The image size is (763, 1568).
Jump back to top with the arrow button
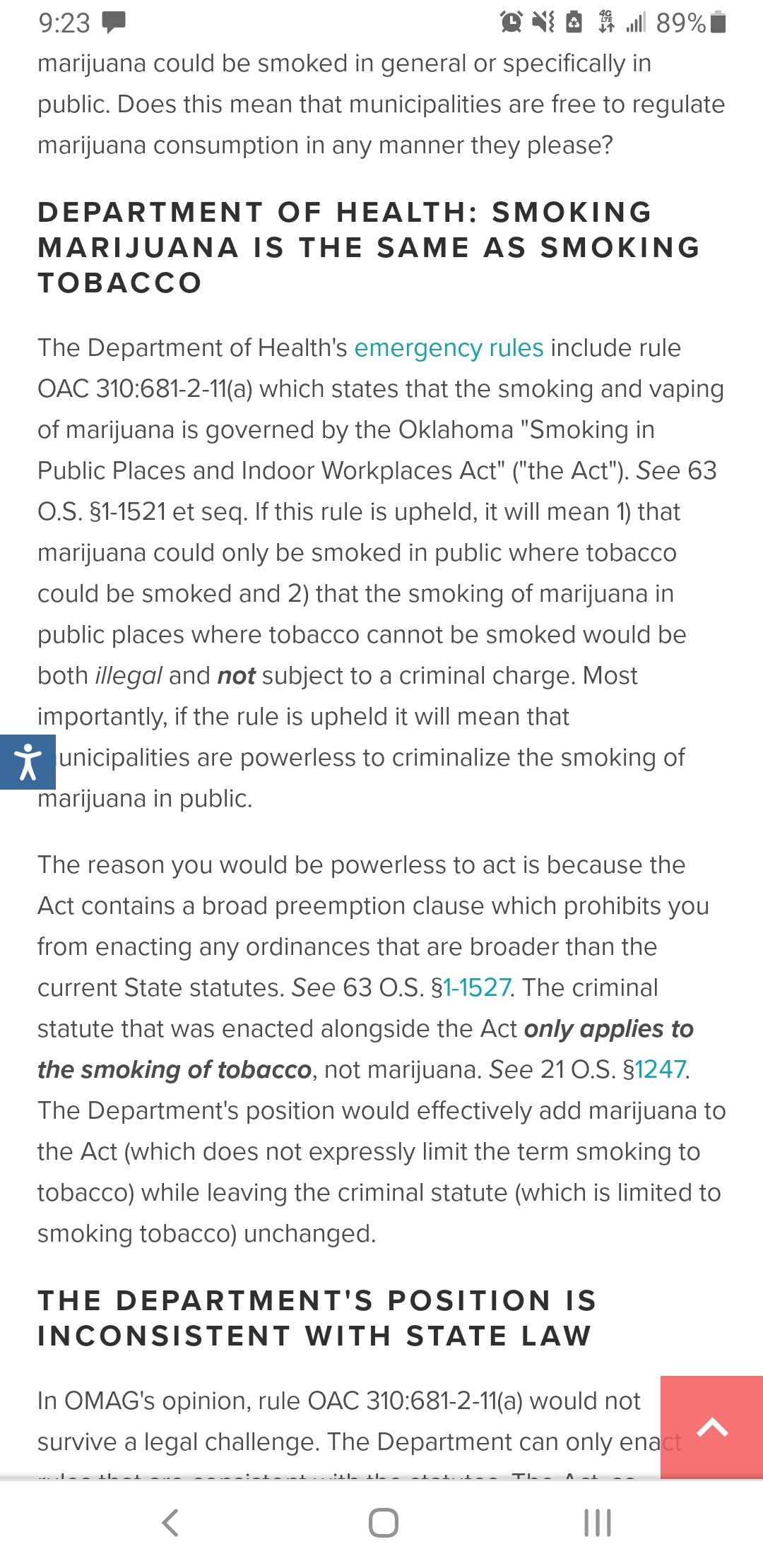[711, 1427]
